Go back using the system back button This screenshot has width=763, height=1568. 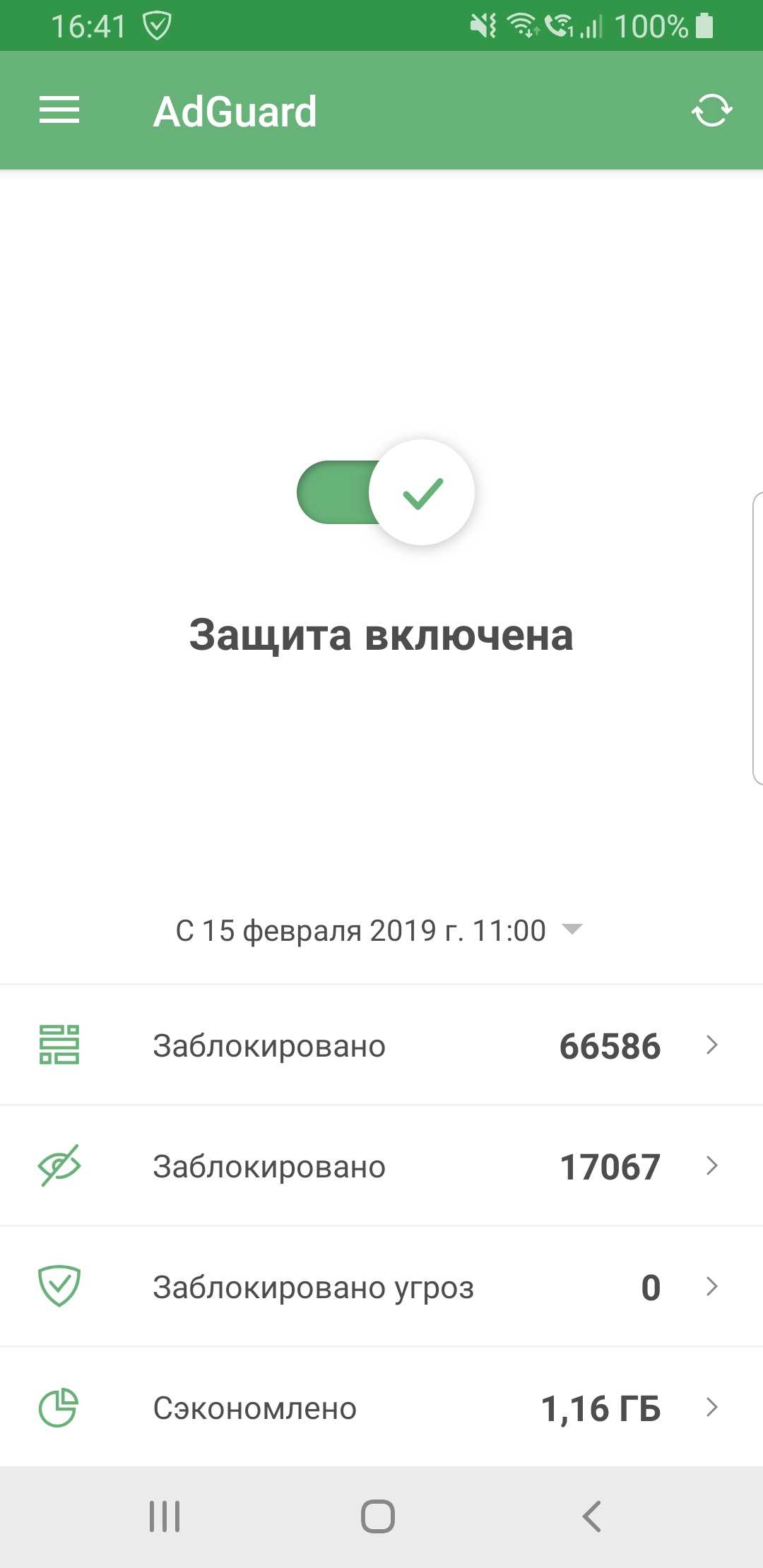[591, 1516]
